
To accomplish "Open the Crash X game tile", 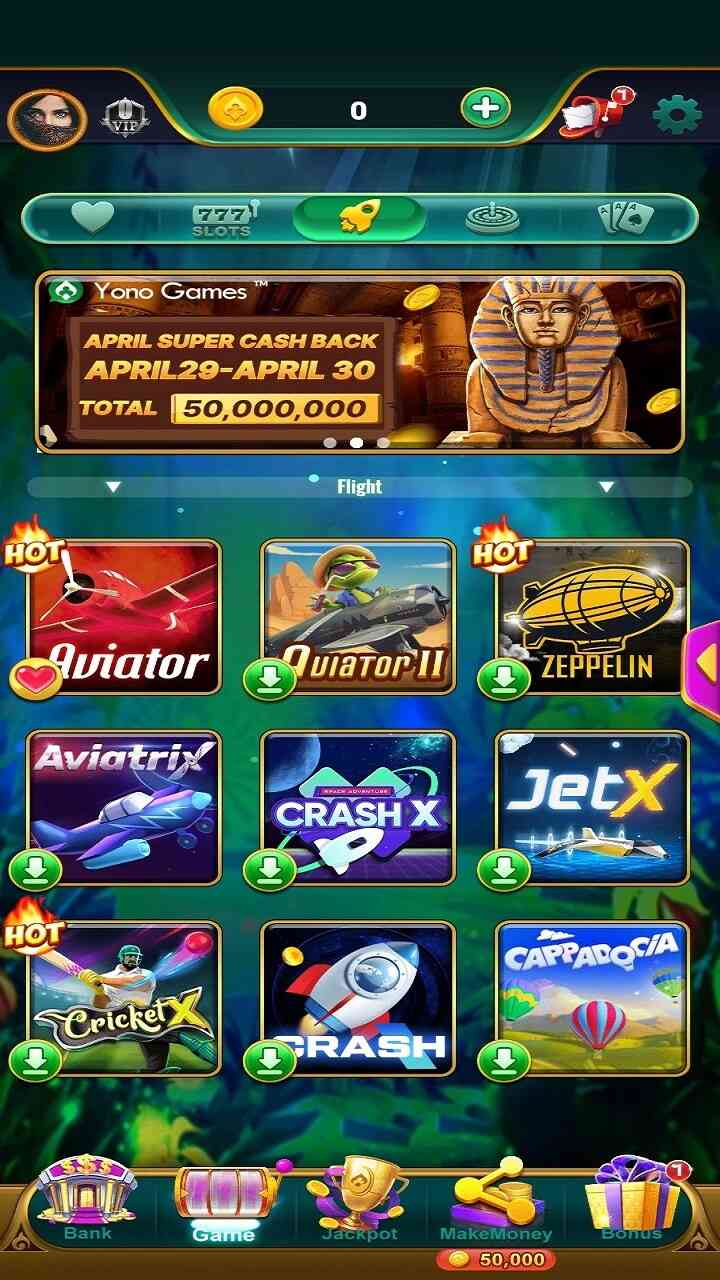I will pos(358,807).
